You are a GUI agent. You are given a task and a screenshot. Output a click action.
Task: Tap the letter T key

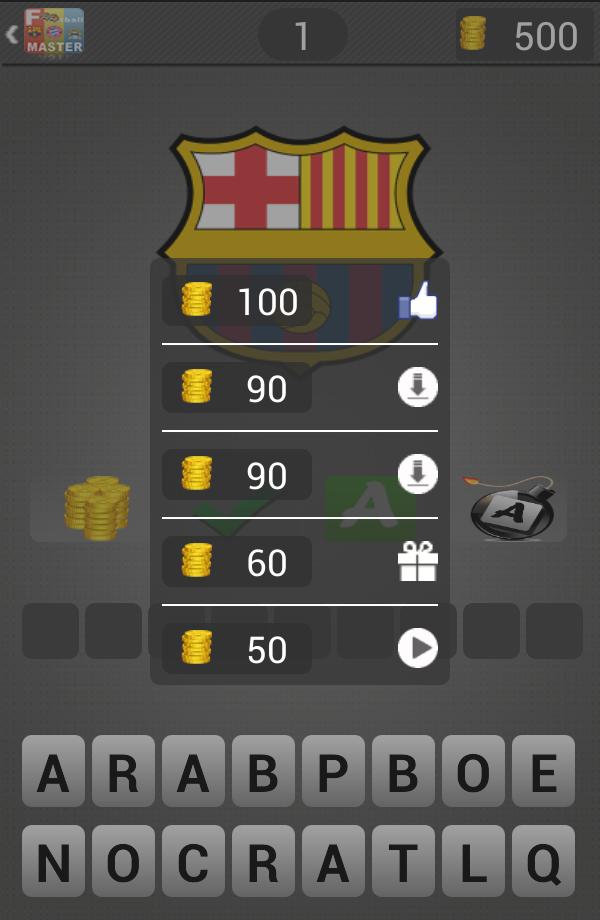[x=403, y=861]
